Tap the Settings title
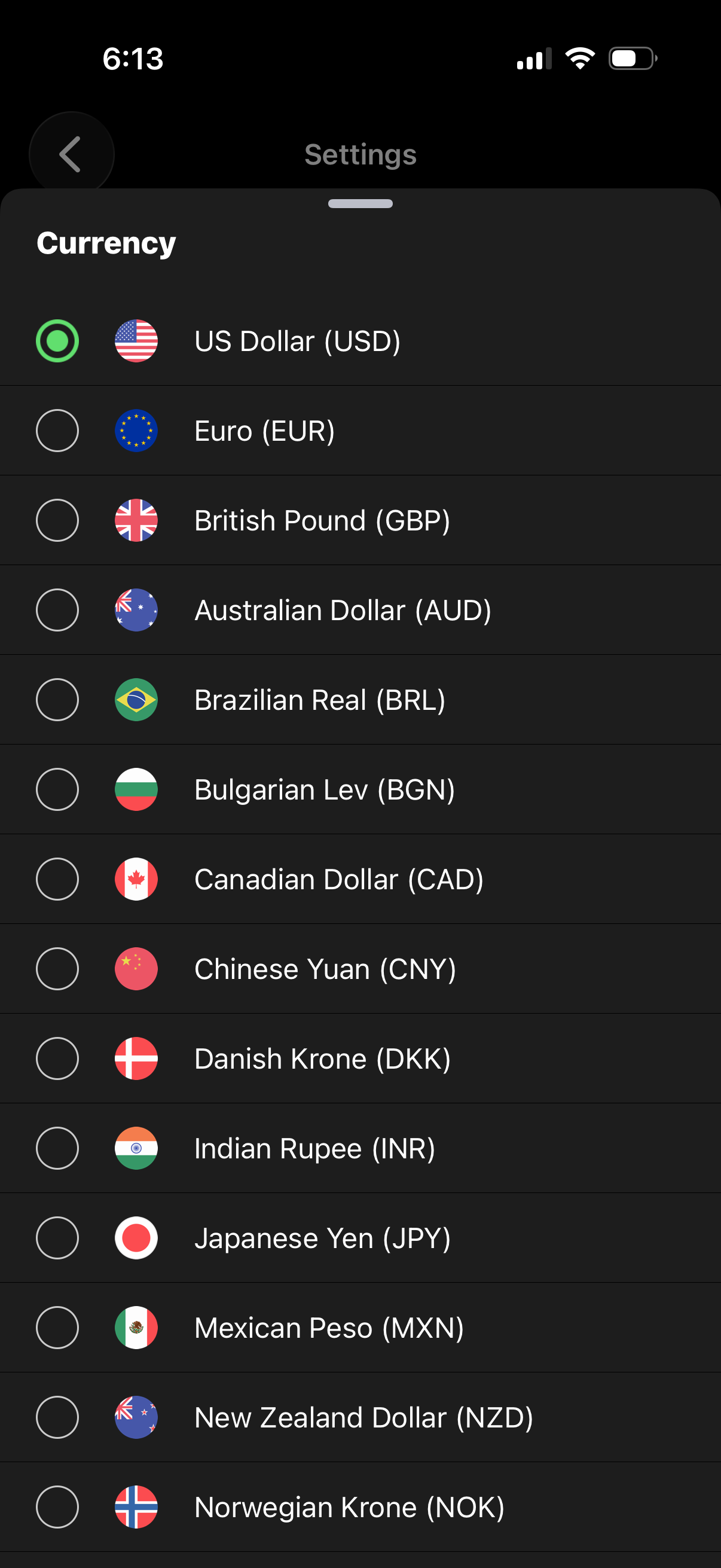 click(360, 154)
